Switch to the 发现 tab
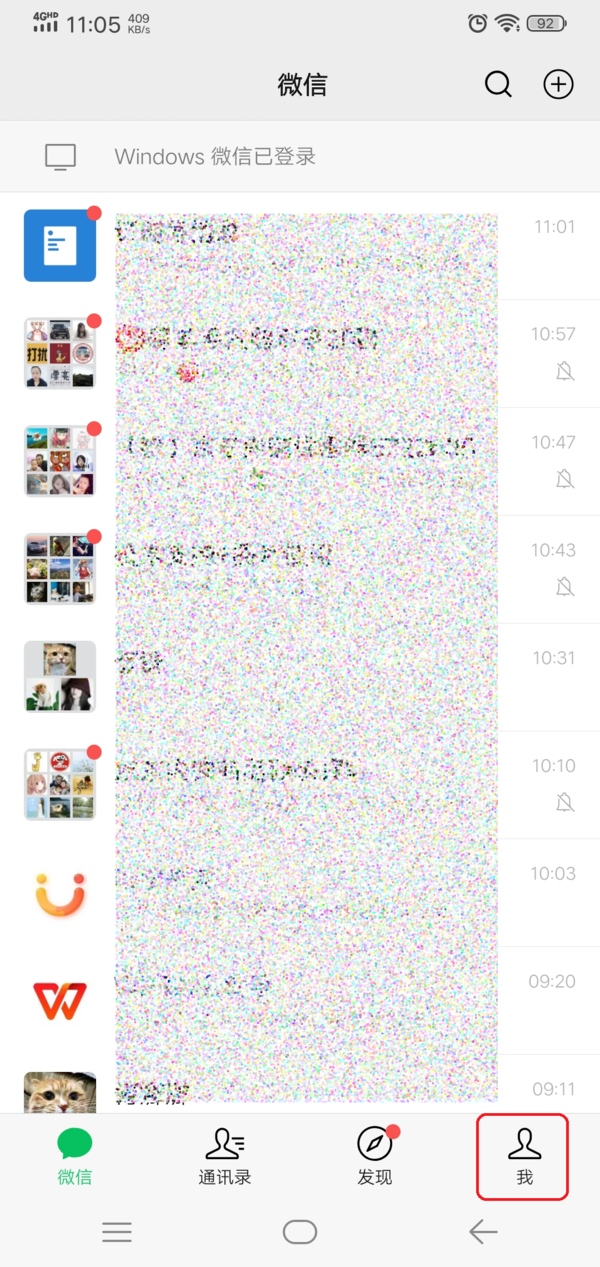 click(x=375, y=1157)
